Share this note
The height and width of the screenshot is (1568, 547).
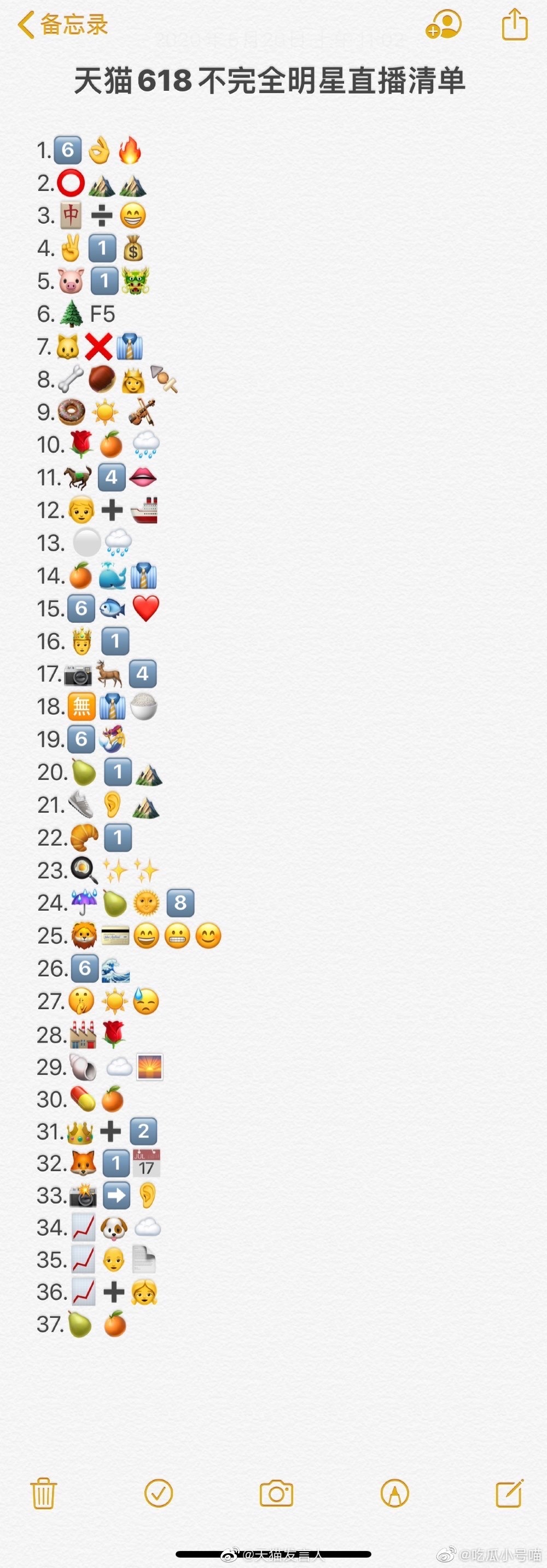[x=514, y=24]
